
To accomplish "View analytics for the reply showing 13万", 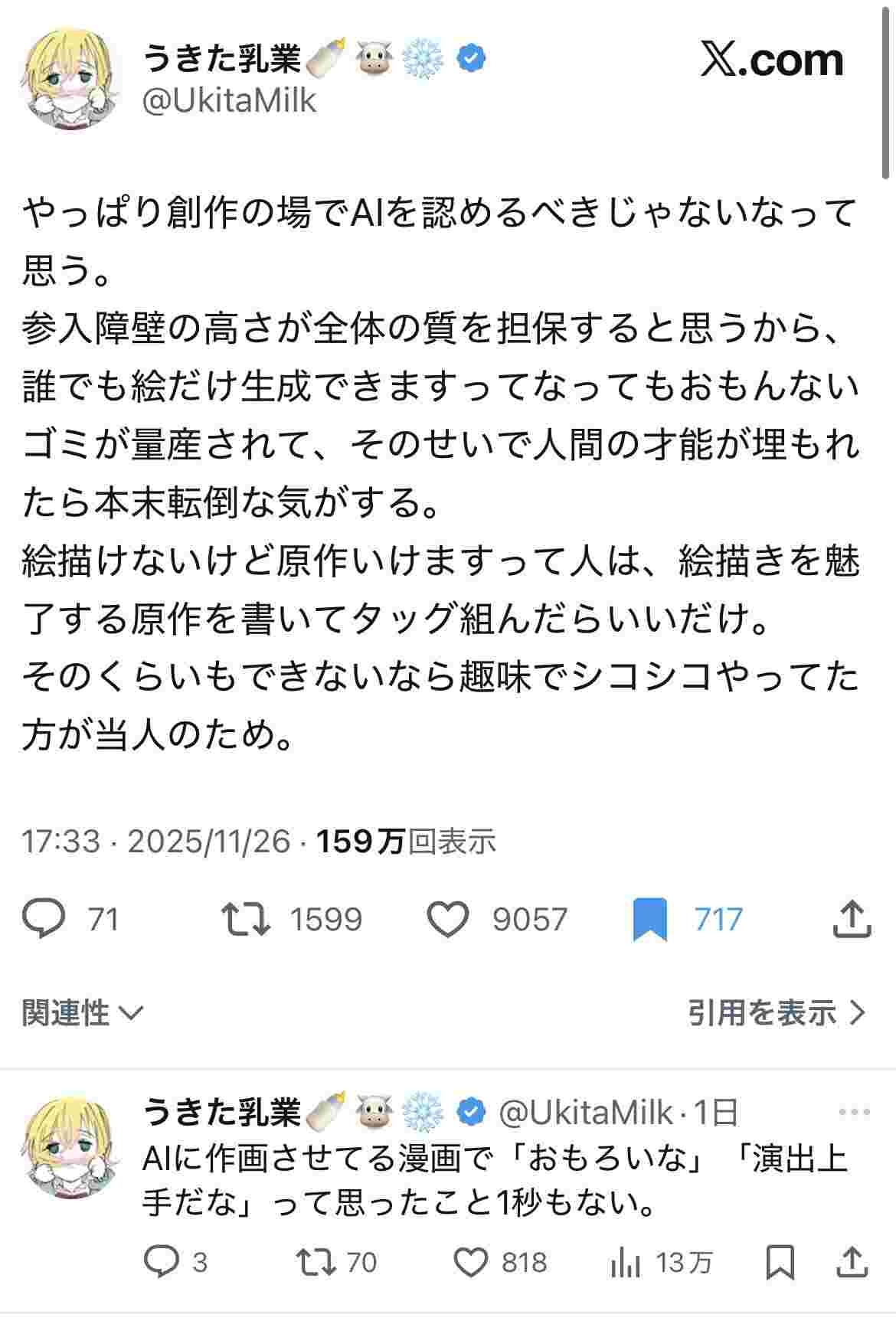I will 625,1262.
